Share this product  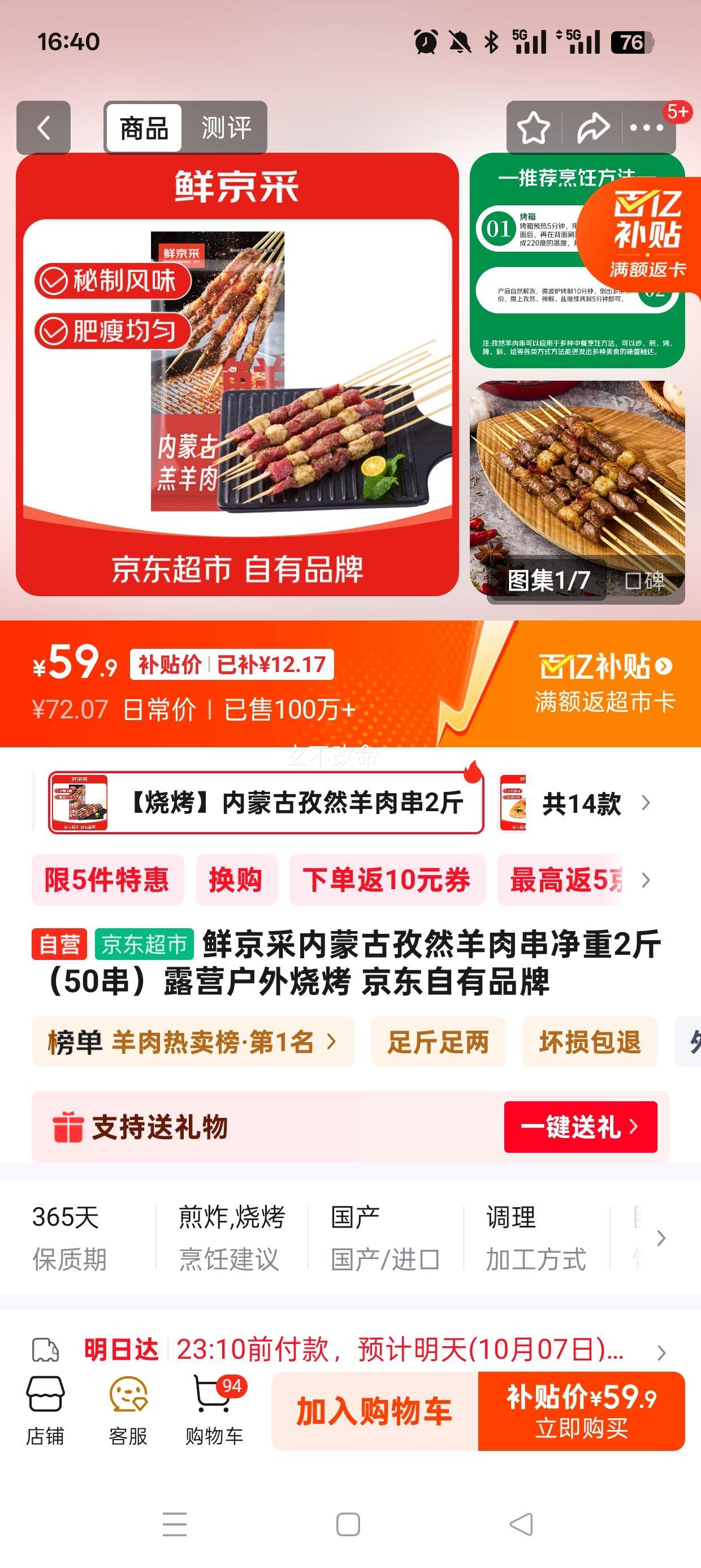click(x=592, y=128)
